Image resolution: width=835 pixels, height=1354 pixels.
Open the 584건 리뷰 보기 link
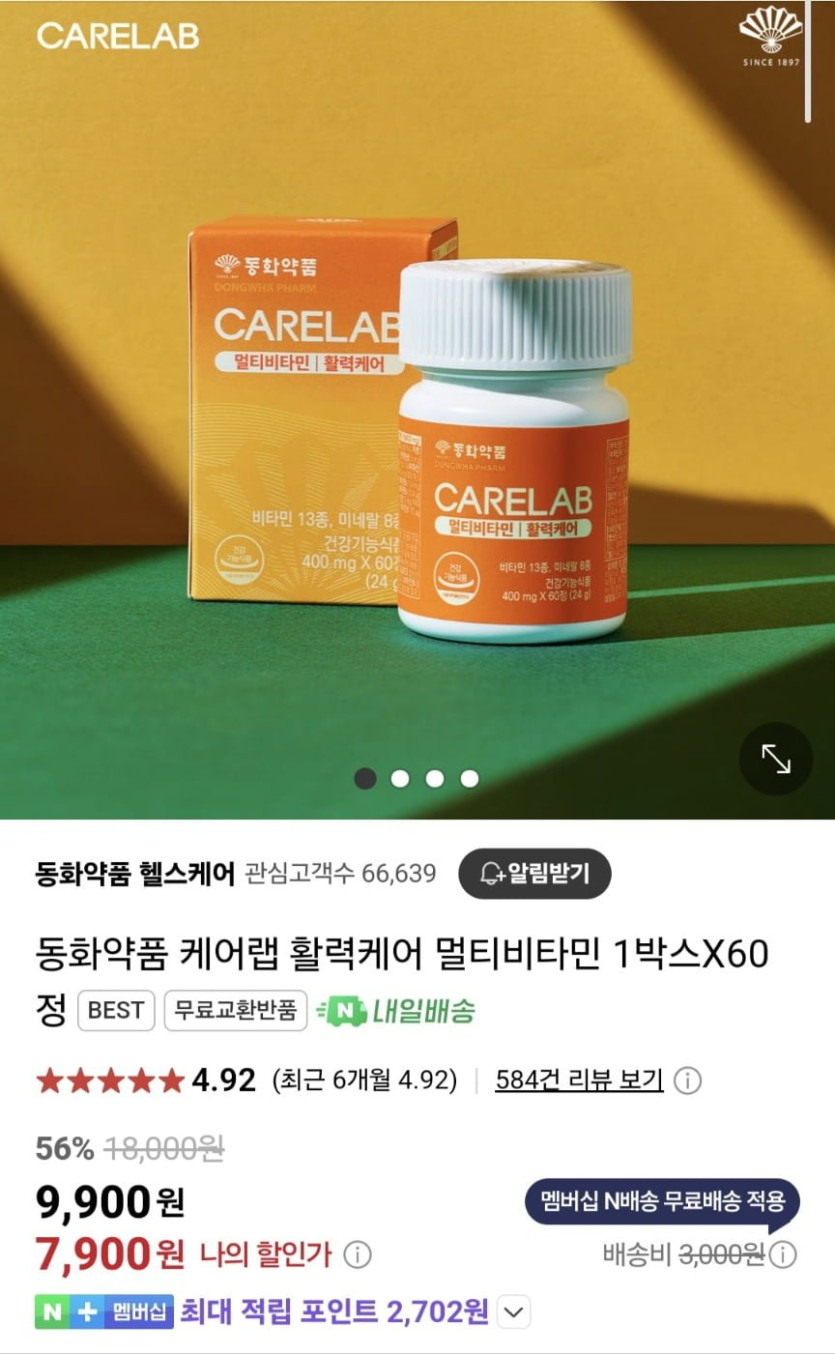(x=579, y=1081)
